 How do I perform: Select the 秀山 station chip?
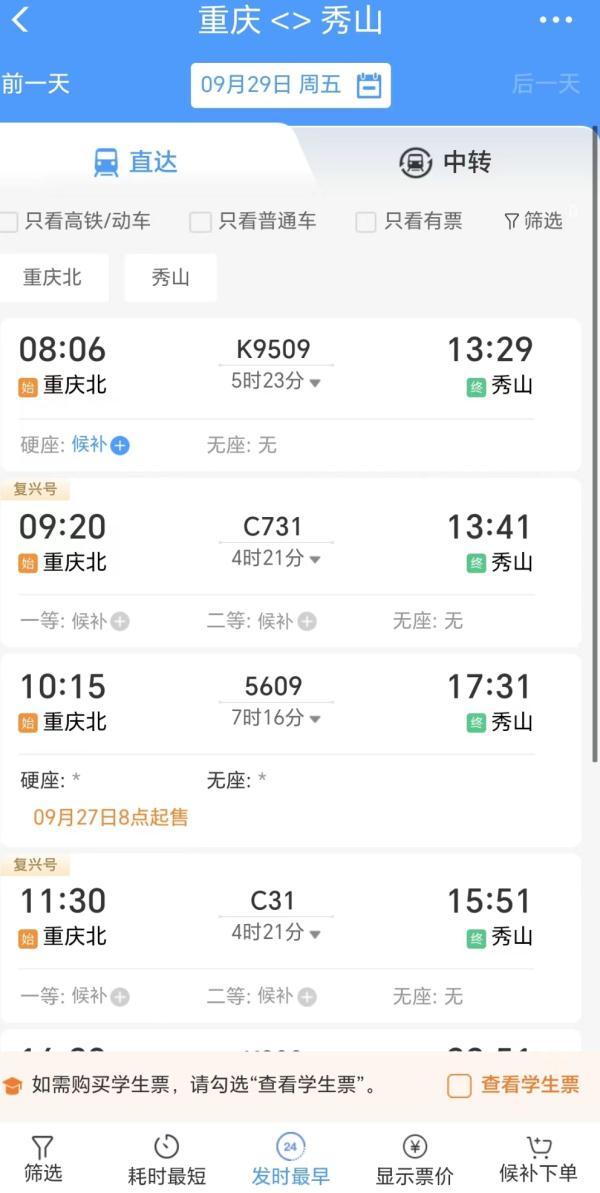click(x=170, y=277)
